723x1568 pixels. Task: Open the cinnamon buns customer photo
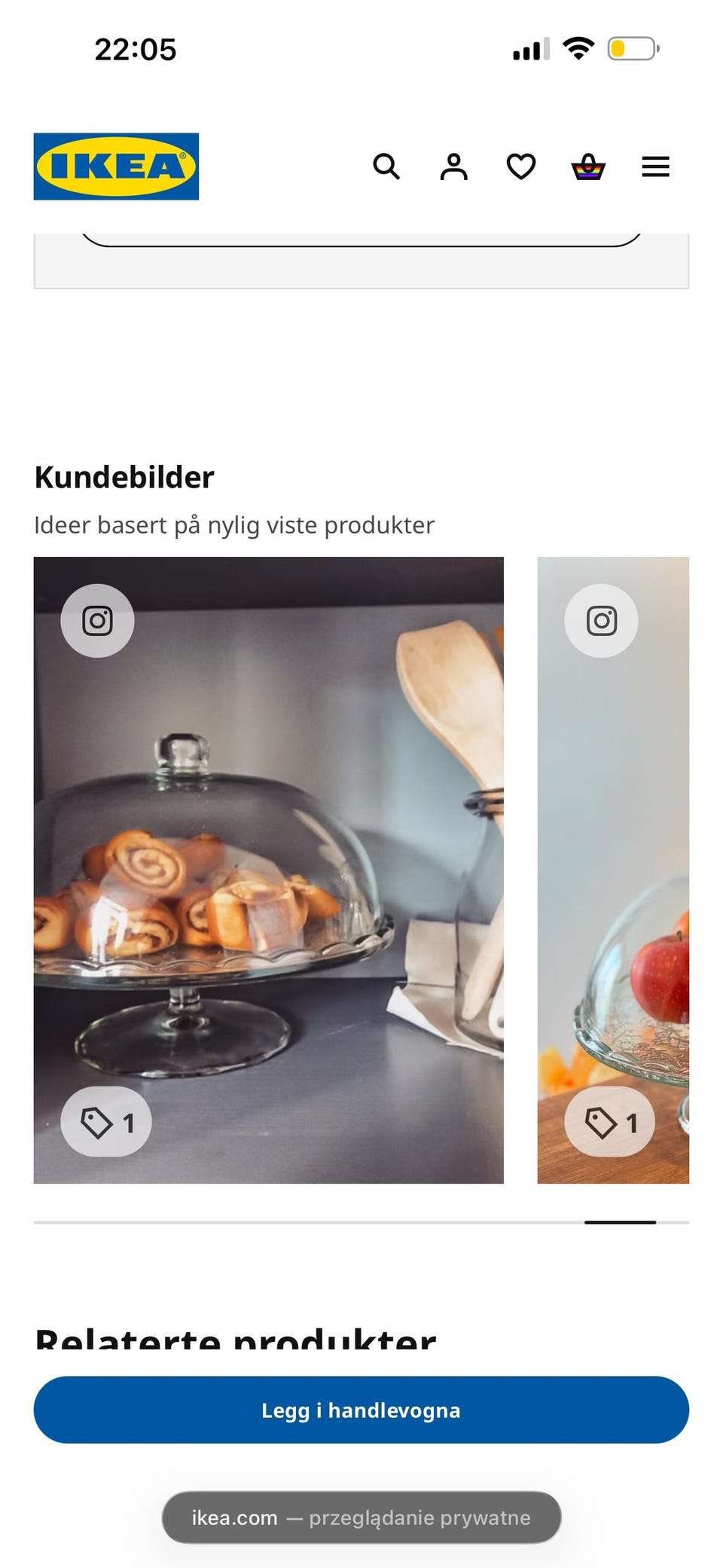[269, 867]
